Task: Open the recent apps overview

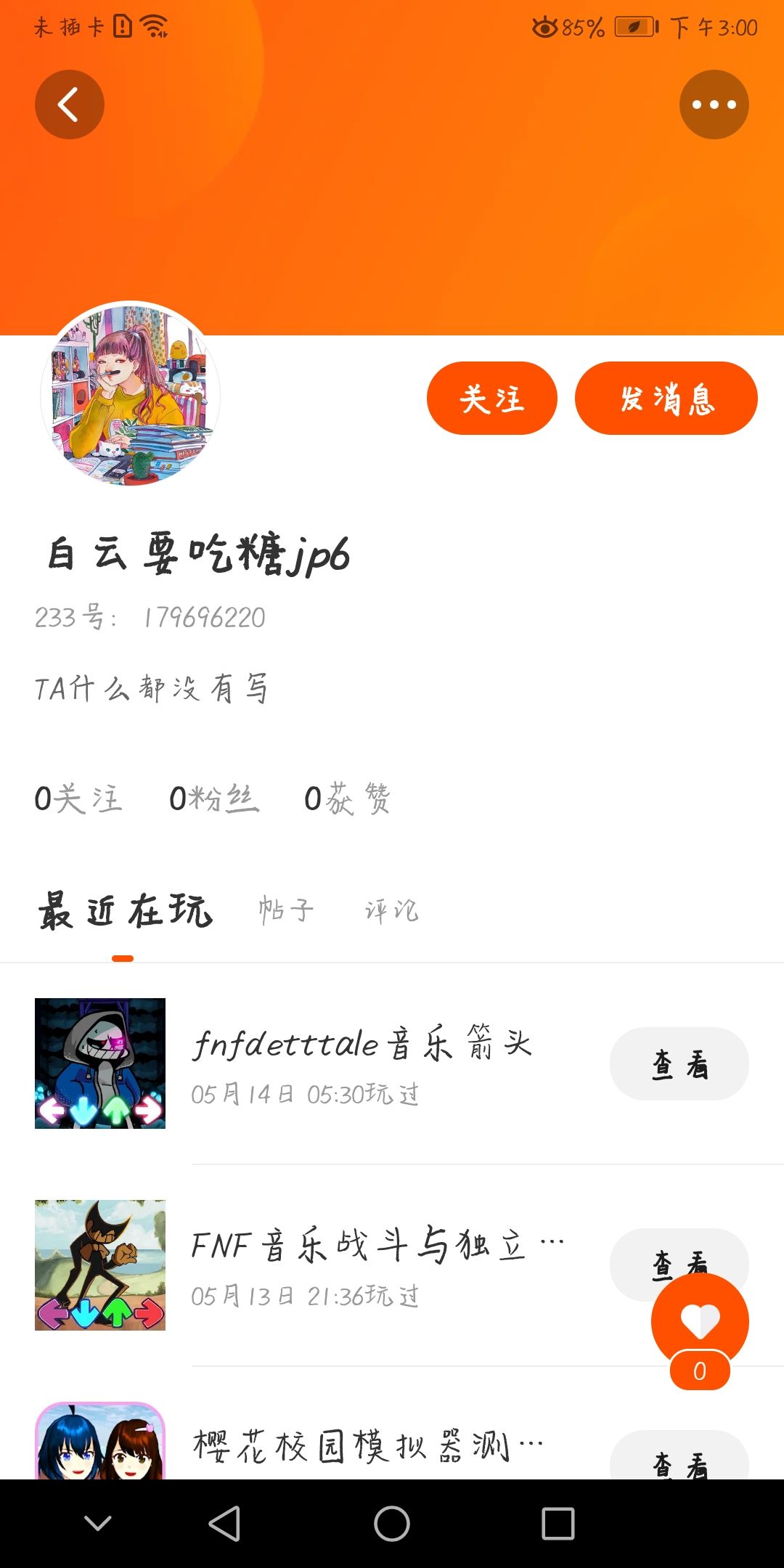Action: [558, 1523]
